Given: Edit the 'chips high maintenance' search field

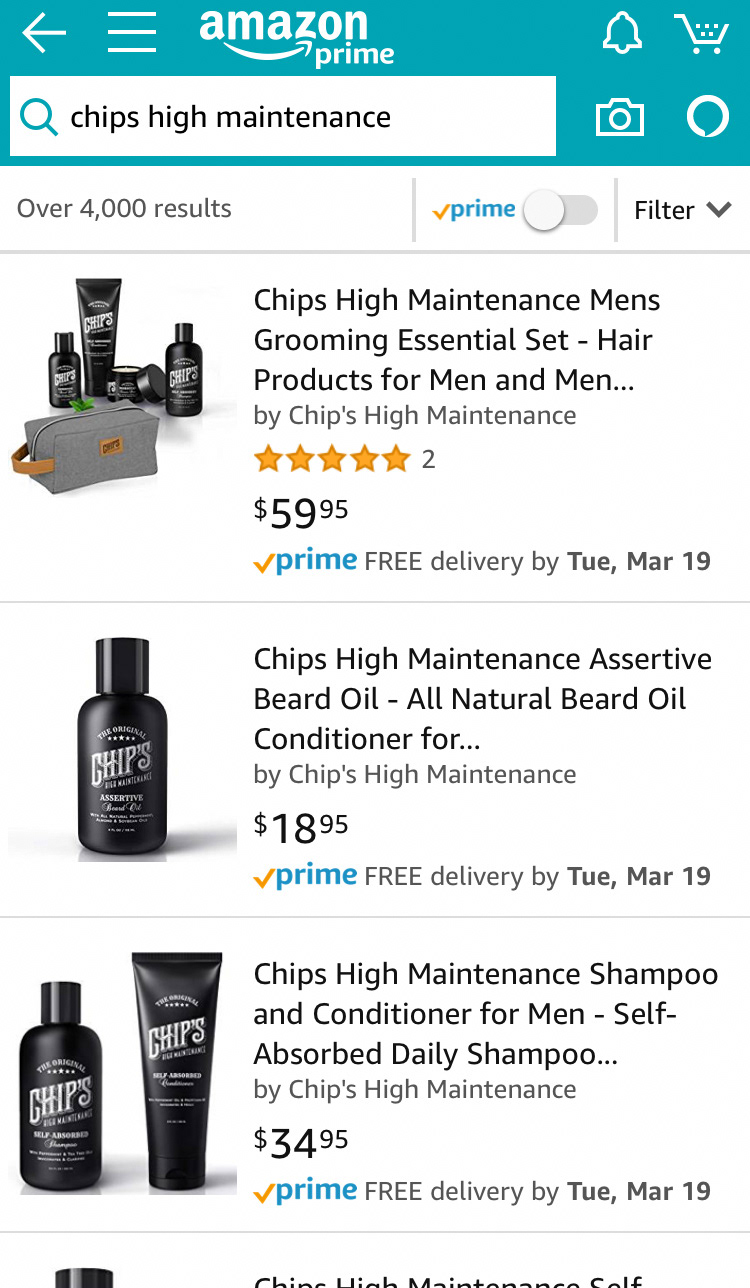Looking at the screenshot, I should 283,117.
